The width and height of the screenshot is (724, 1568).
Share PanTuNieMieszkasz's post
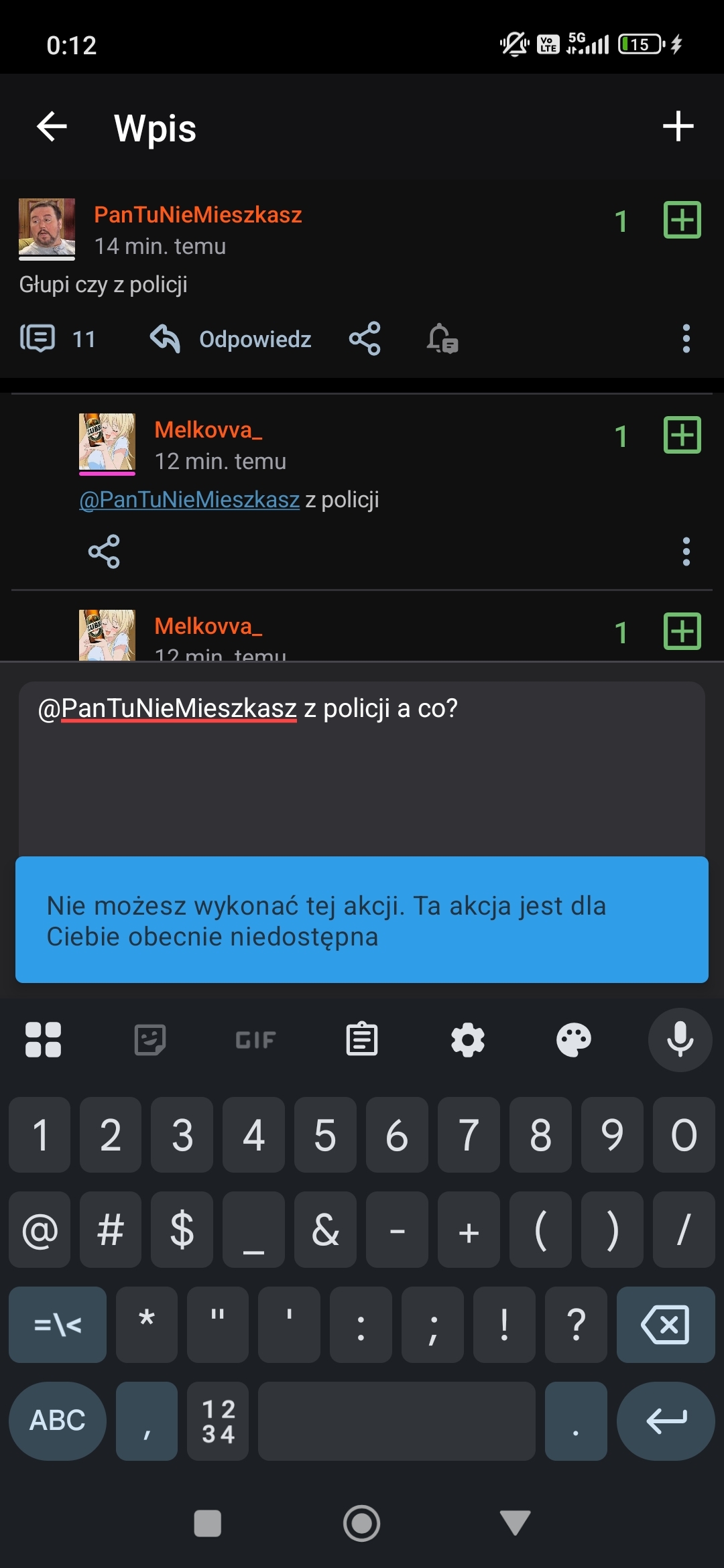365,338
